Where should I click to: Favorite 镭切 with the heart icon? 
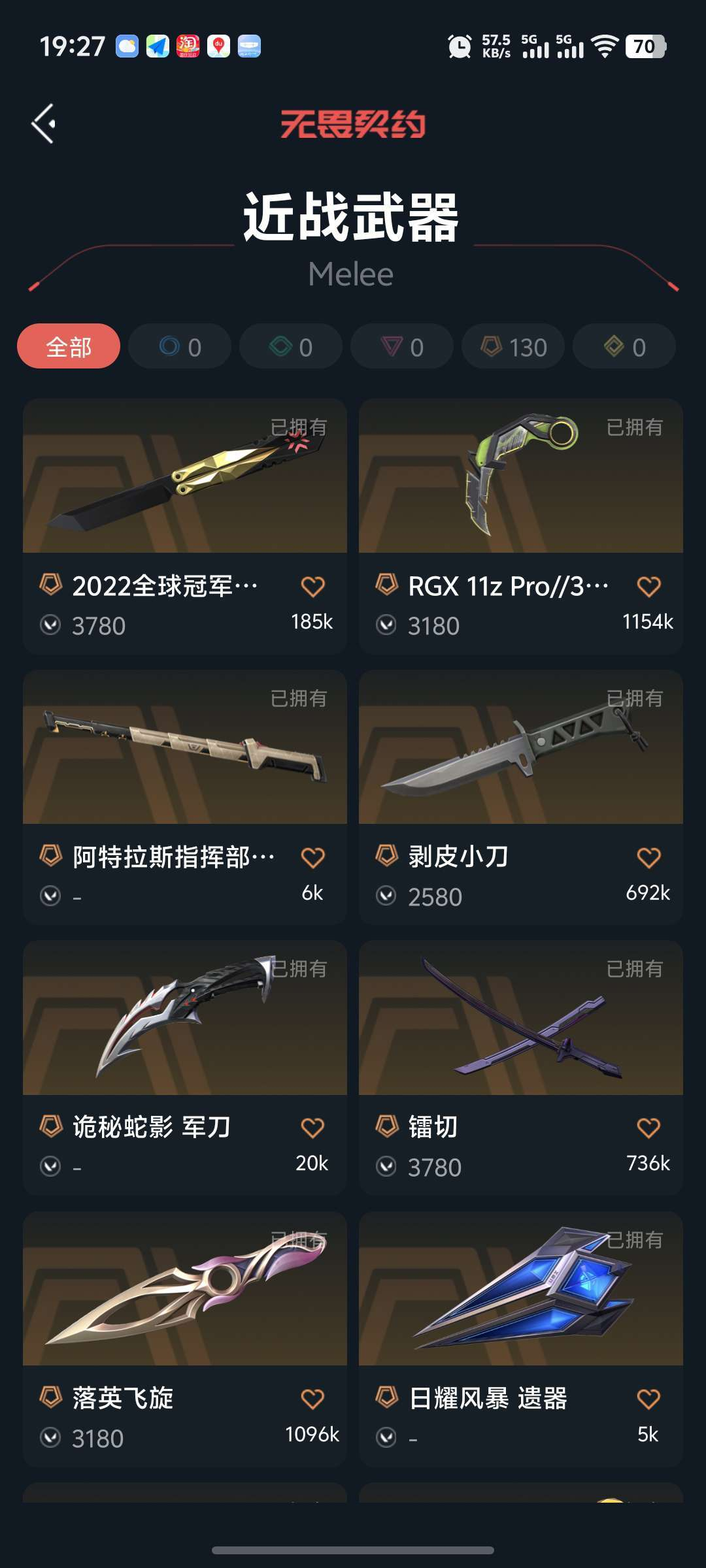click(648, 1128)
